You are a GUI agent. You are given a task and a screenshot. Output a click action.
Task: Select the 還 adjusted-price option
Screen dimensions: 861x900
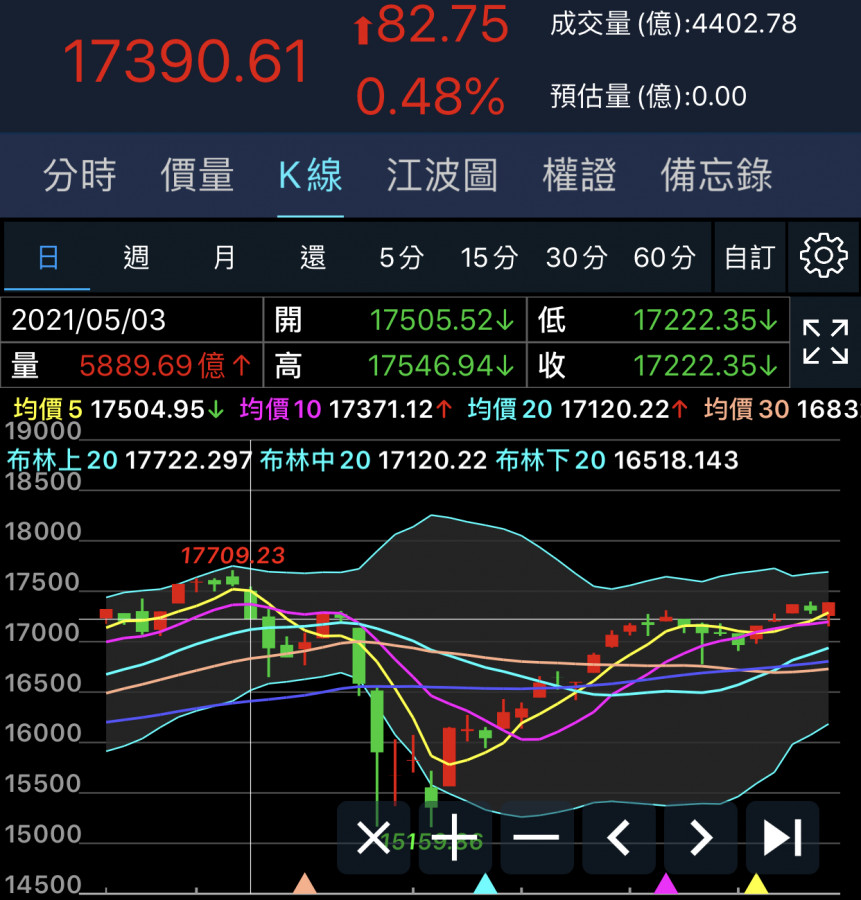pyautogui.click(x=312, y=257)
